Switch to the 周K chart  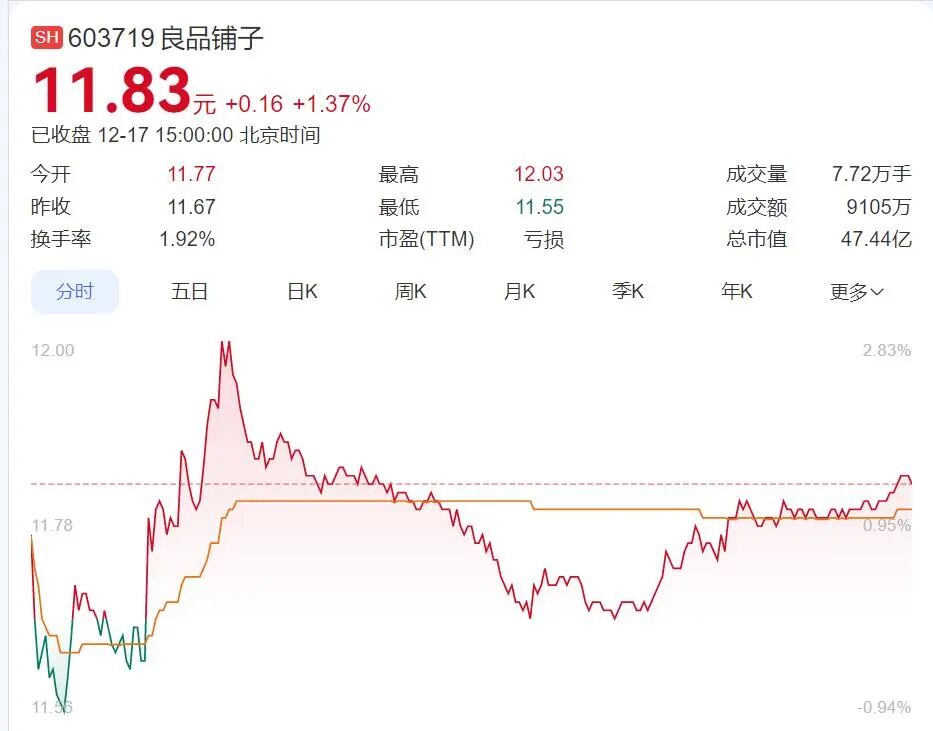410,292
